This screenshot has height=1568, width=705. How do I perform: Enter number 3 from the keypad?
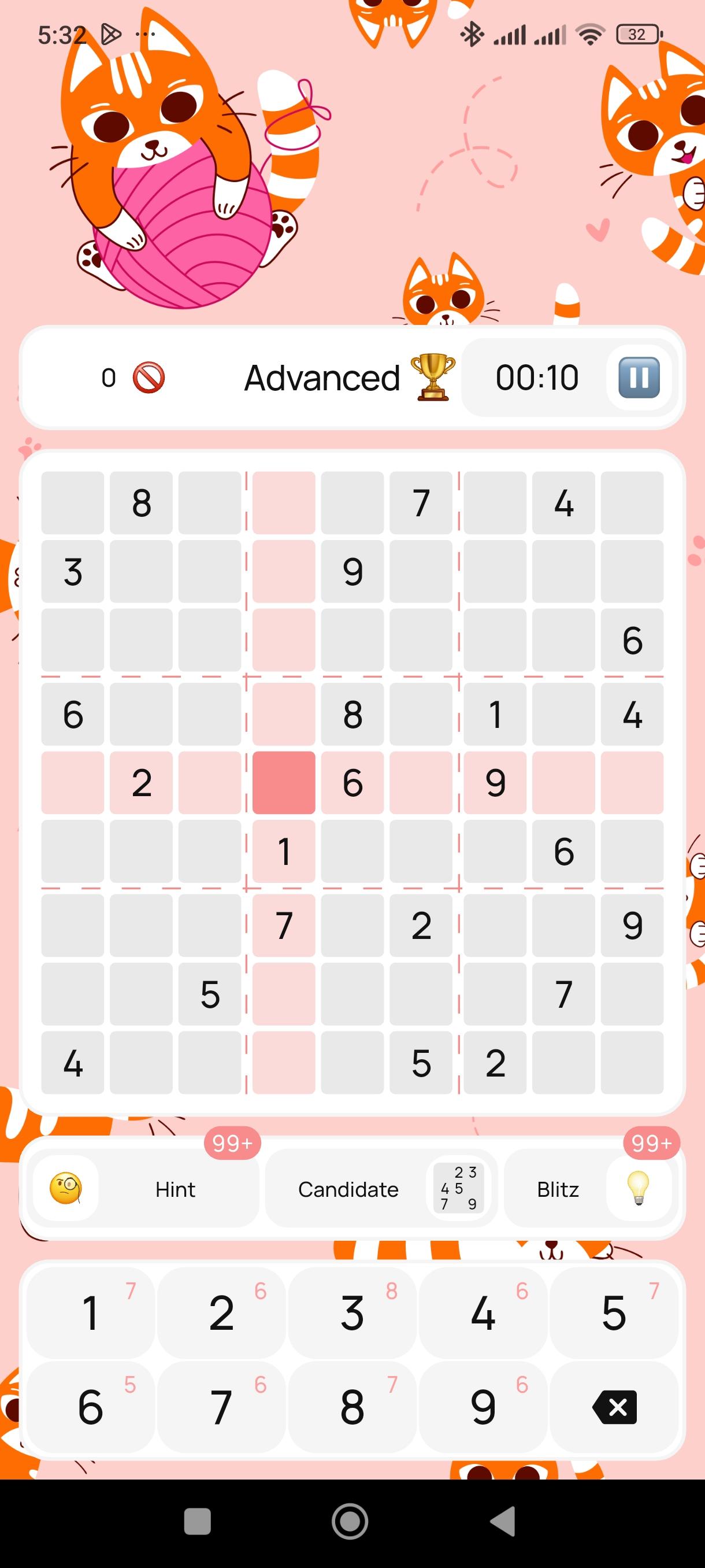pos(352,1313)
